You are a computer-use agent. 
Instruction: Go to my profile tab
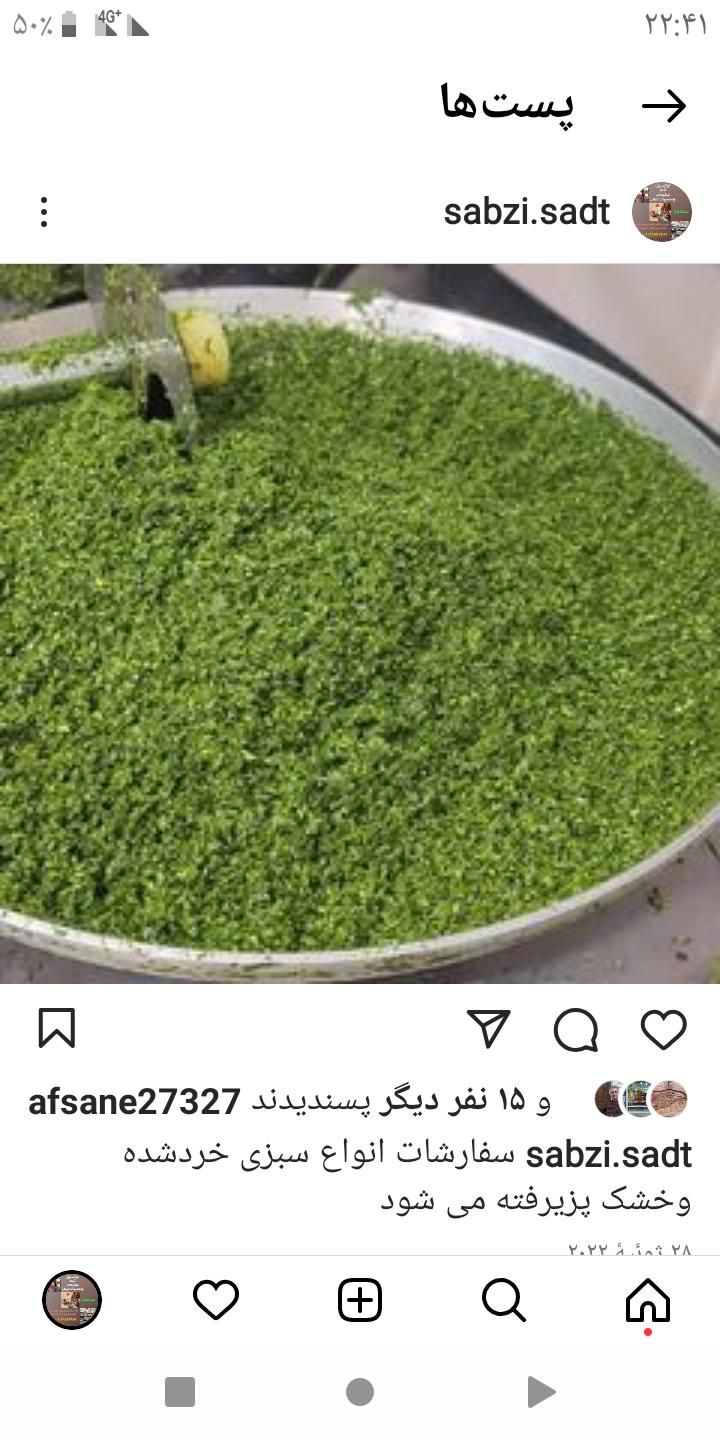coord(72,1300)
